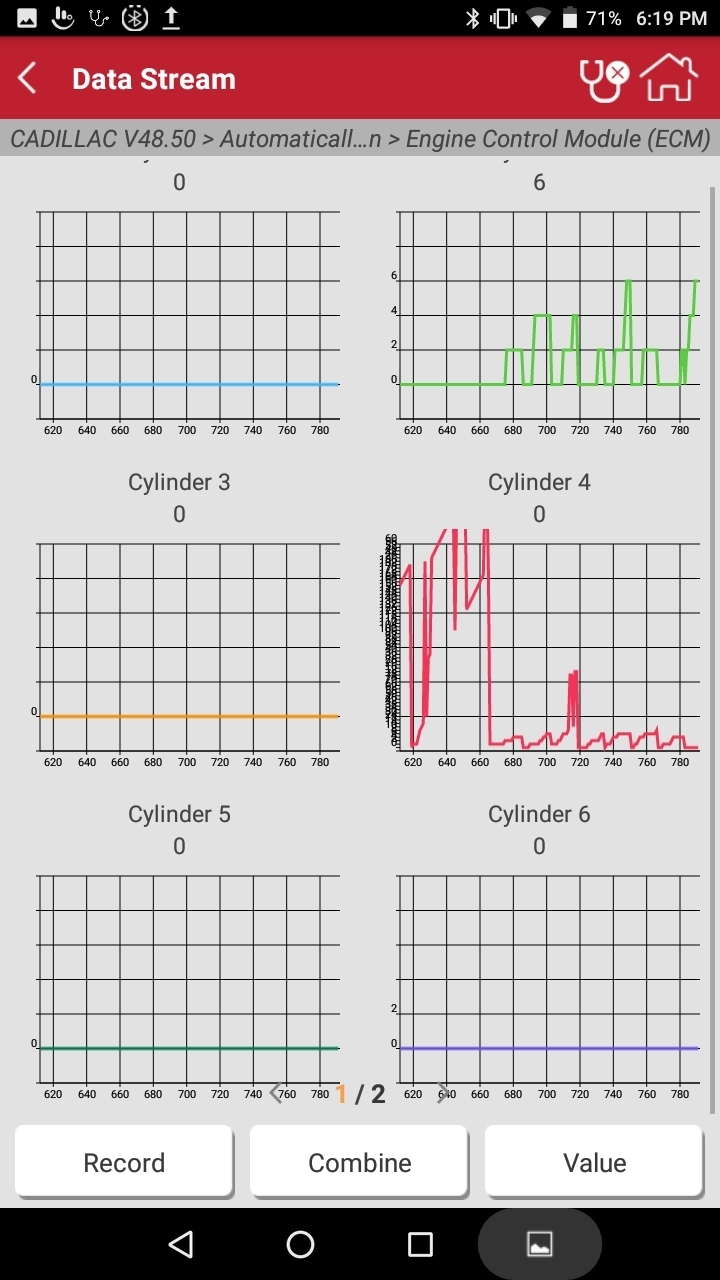Go to the previous graph page
The width and height of the screenshot is (720, 1280).
(277, 1093)
